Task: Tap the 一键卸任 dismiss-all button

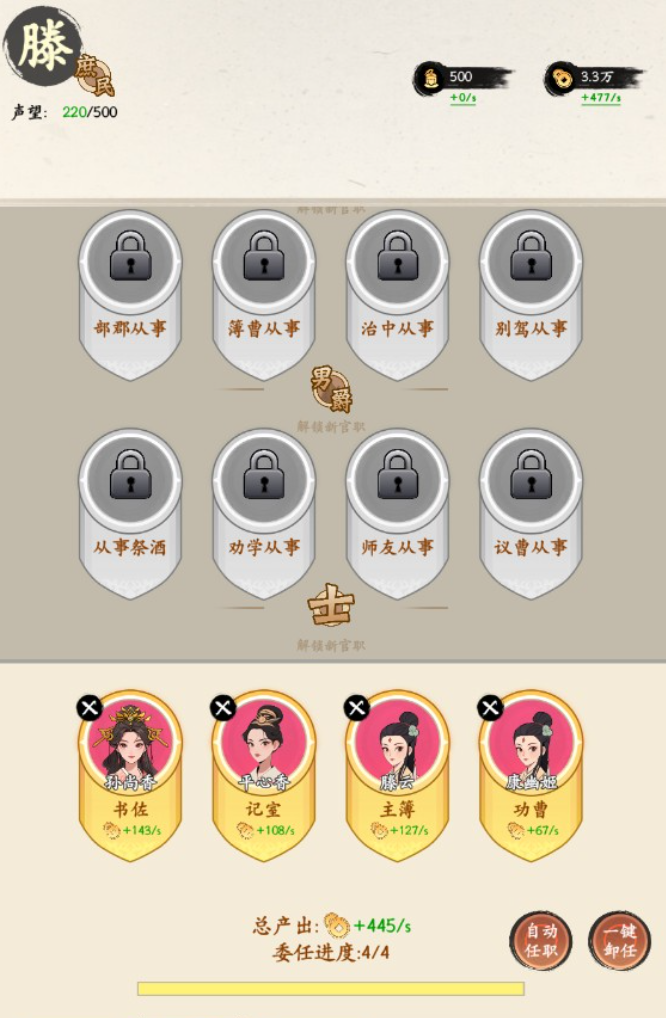Action: (x=619, y=941)
